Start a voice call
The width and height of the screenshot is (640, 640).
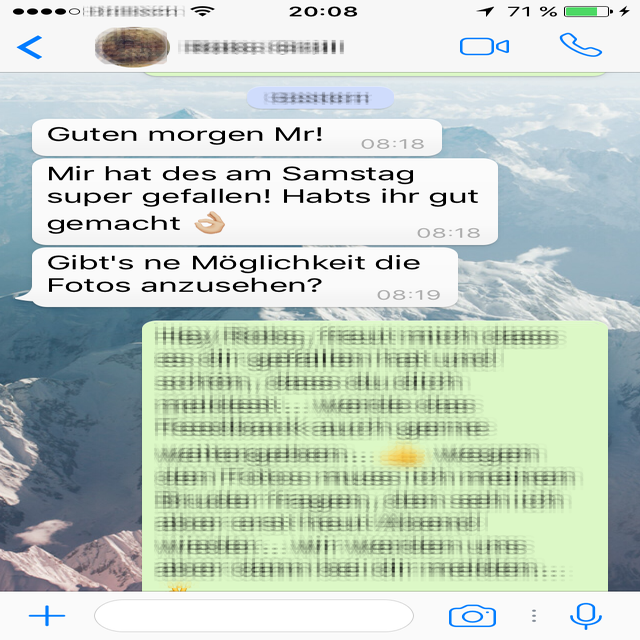point(579,46)
